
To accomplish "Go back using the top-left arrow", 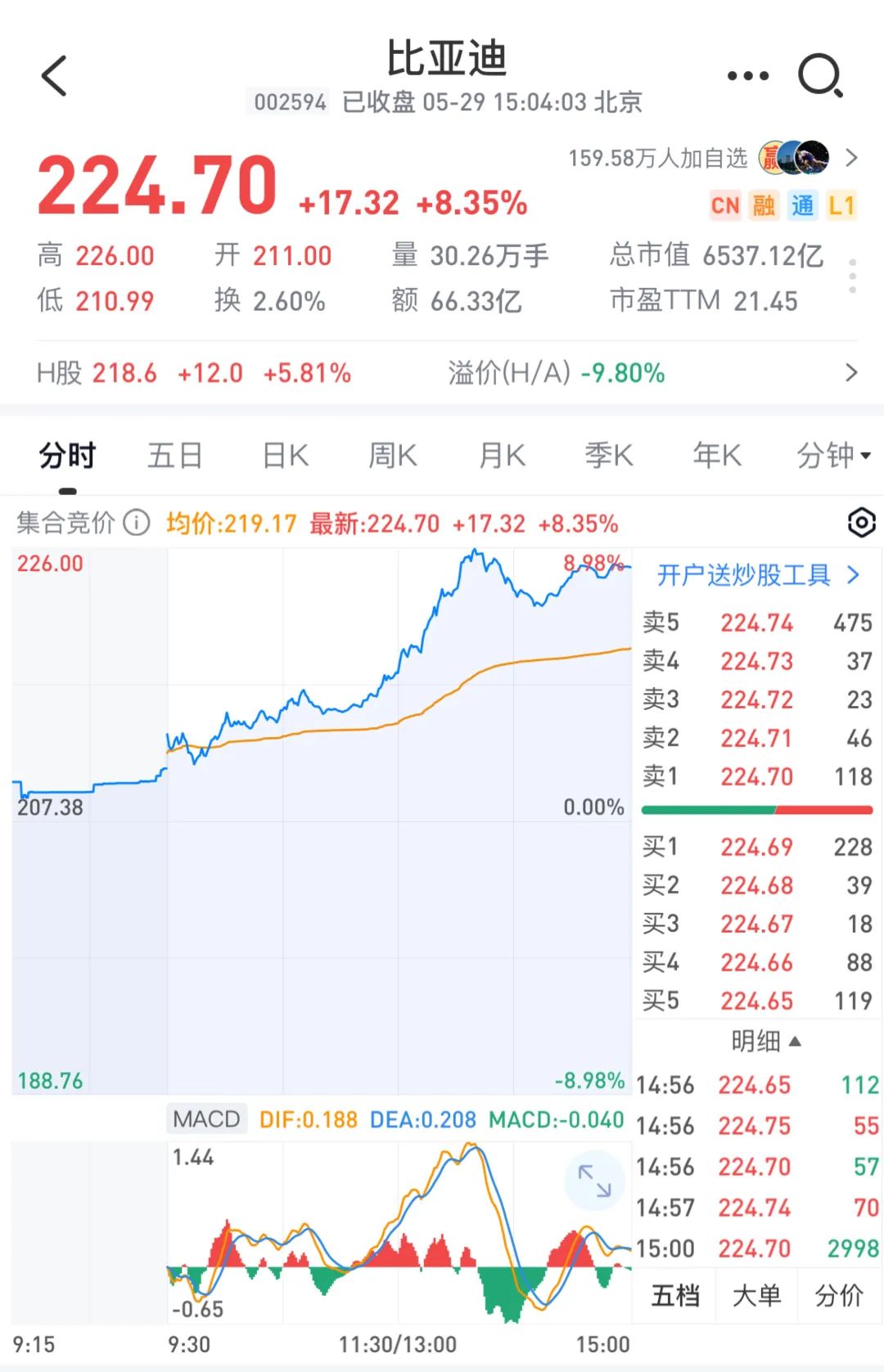I will [x=54, y=76].
